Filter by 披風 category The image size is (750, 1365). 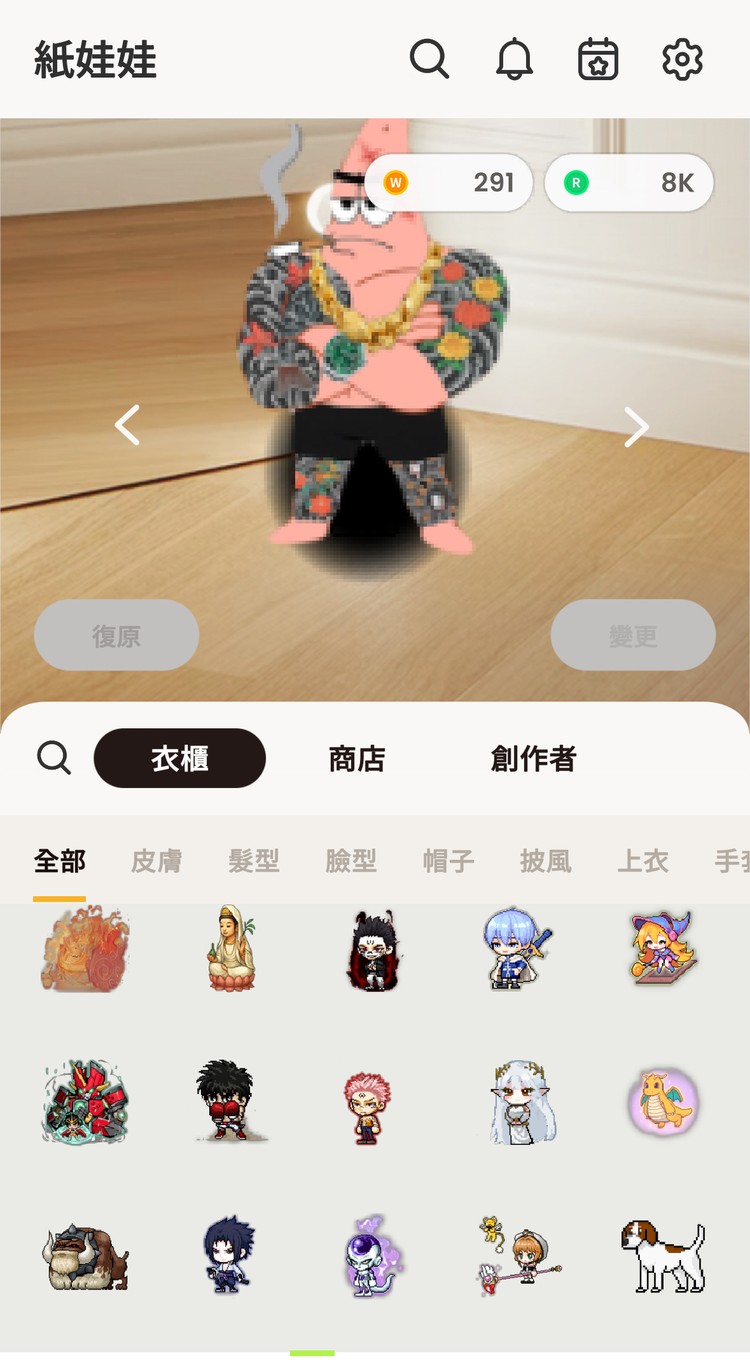tap(546, 861)
